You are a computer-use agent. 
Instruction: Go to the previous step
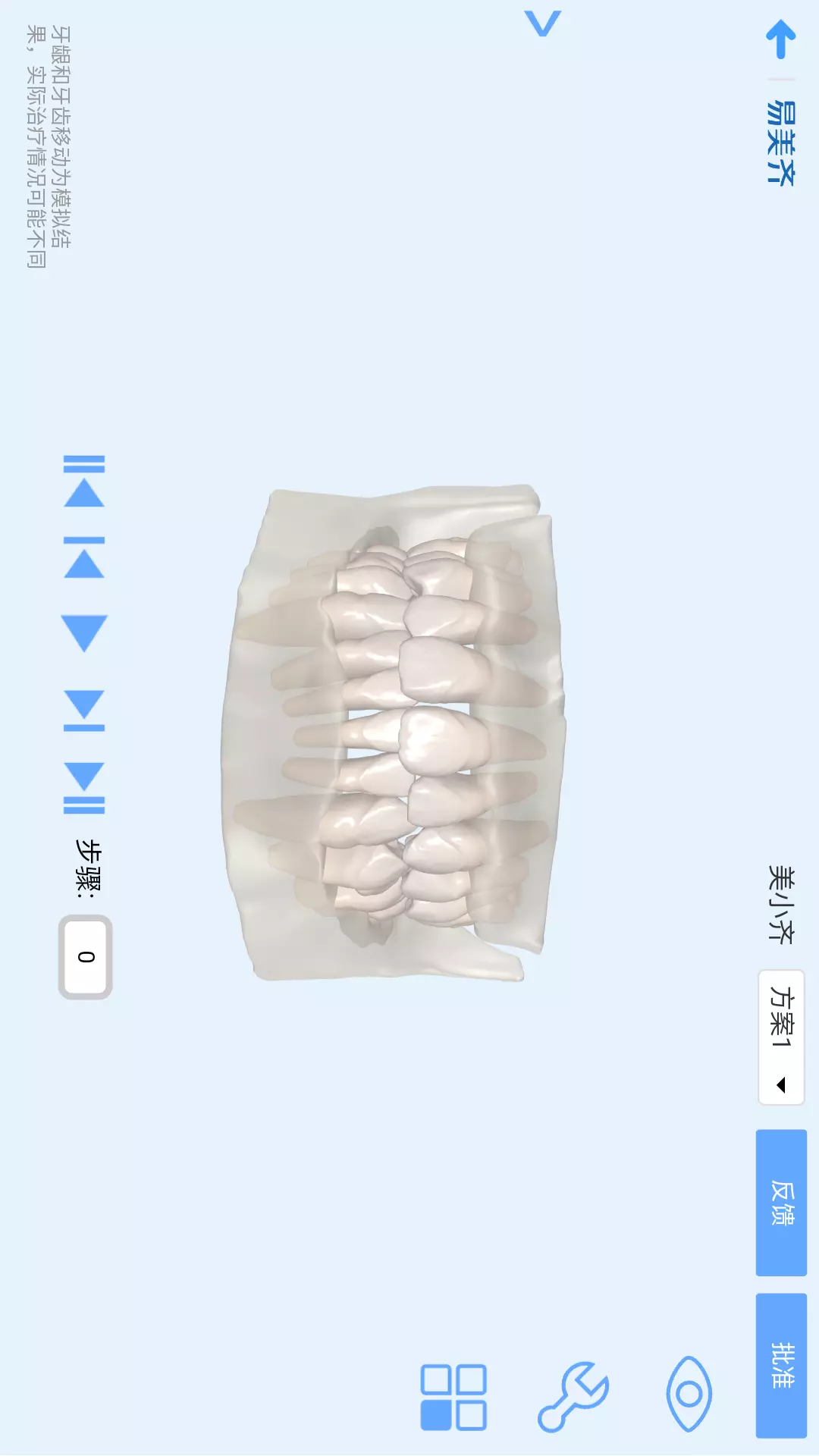[84, 557]
